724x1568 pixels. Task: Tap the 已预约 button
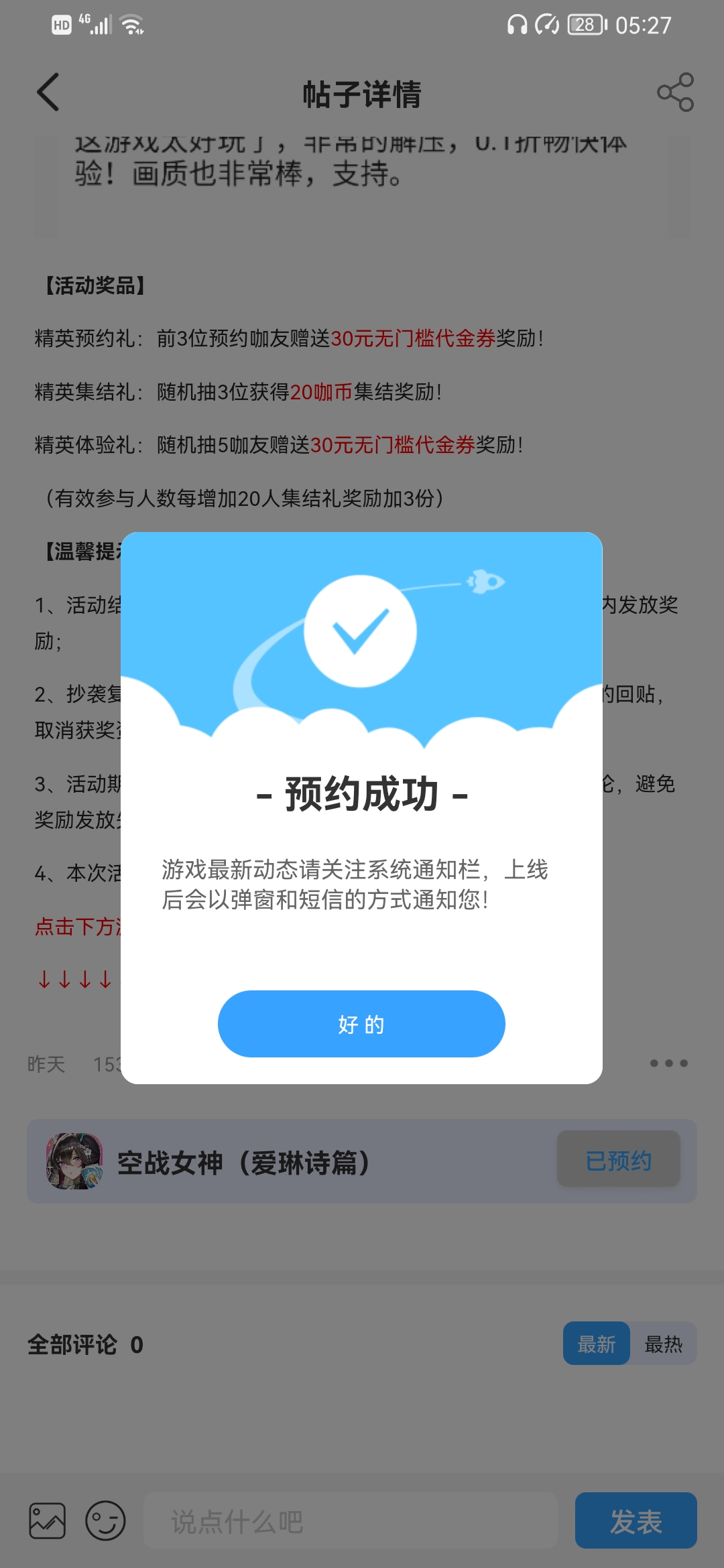coord(618,1160)
